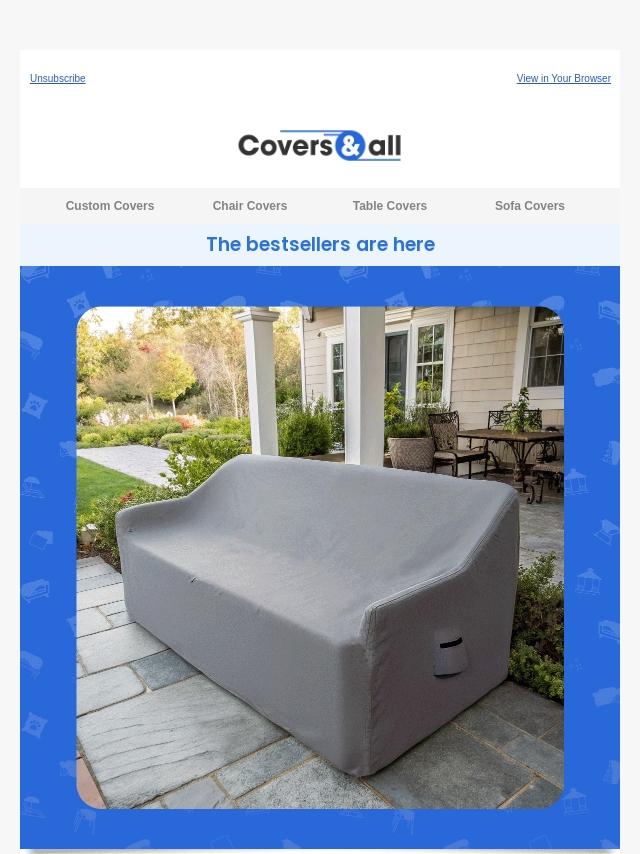Tap the Unsubscribe link
The image size is (640, 854).
tap(57, 79)
